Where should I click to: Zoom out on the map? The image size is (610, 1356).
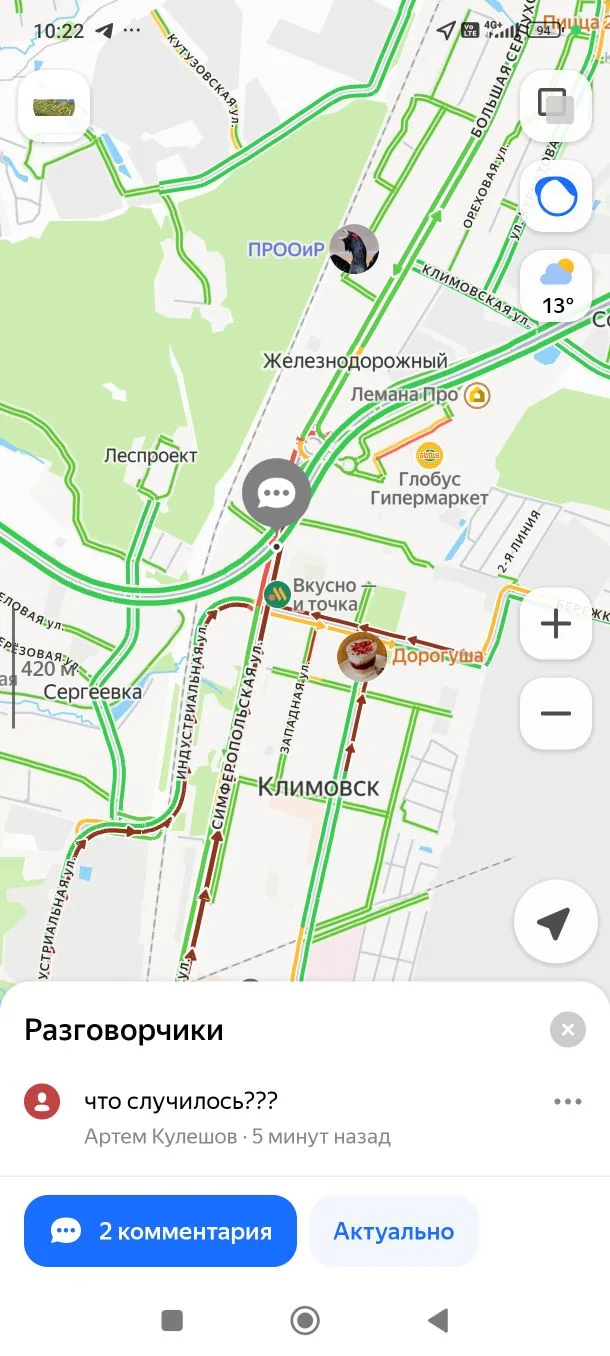pos(555,713)
